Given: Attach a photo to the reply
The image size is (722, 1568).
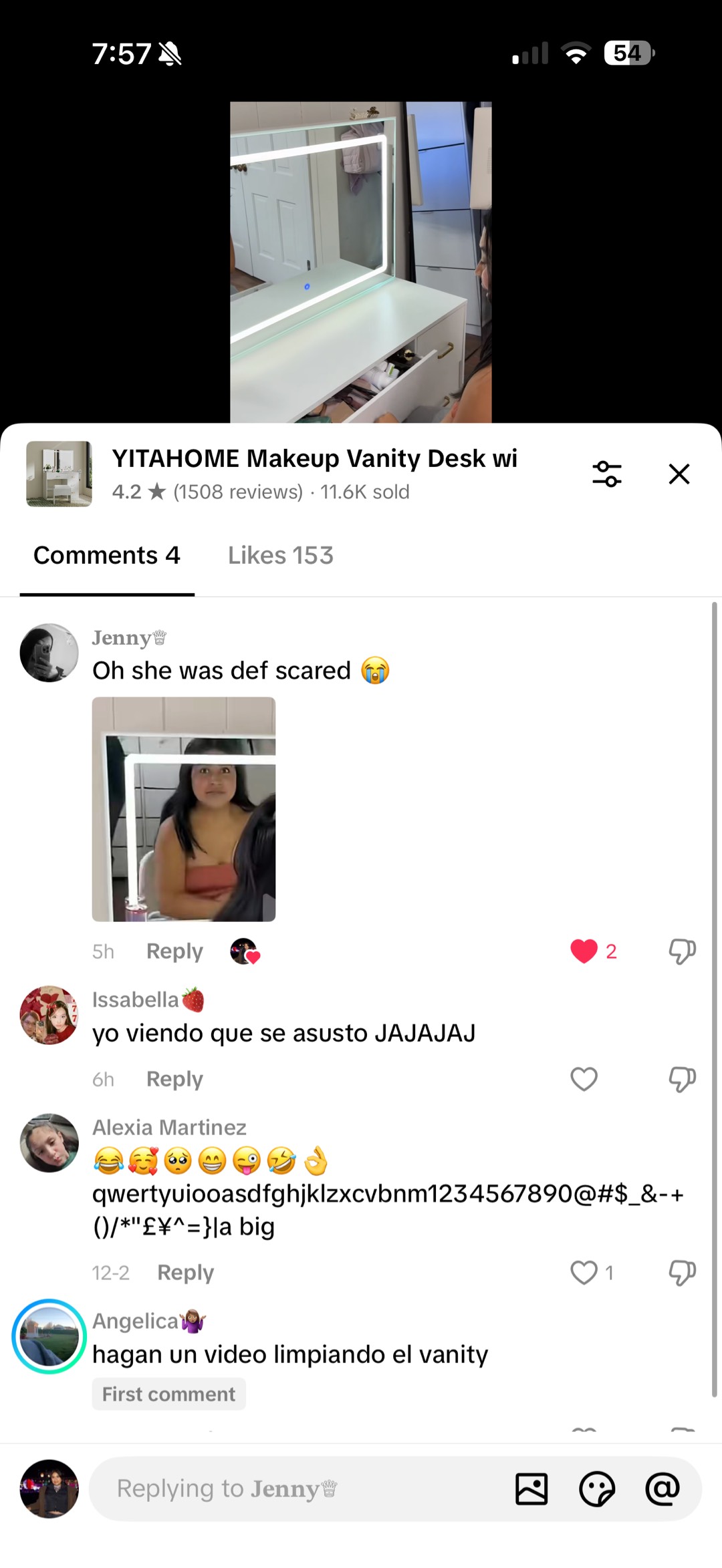Looking at the screenshot, I should [531, 1488].
